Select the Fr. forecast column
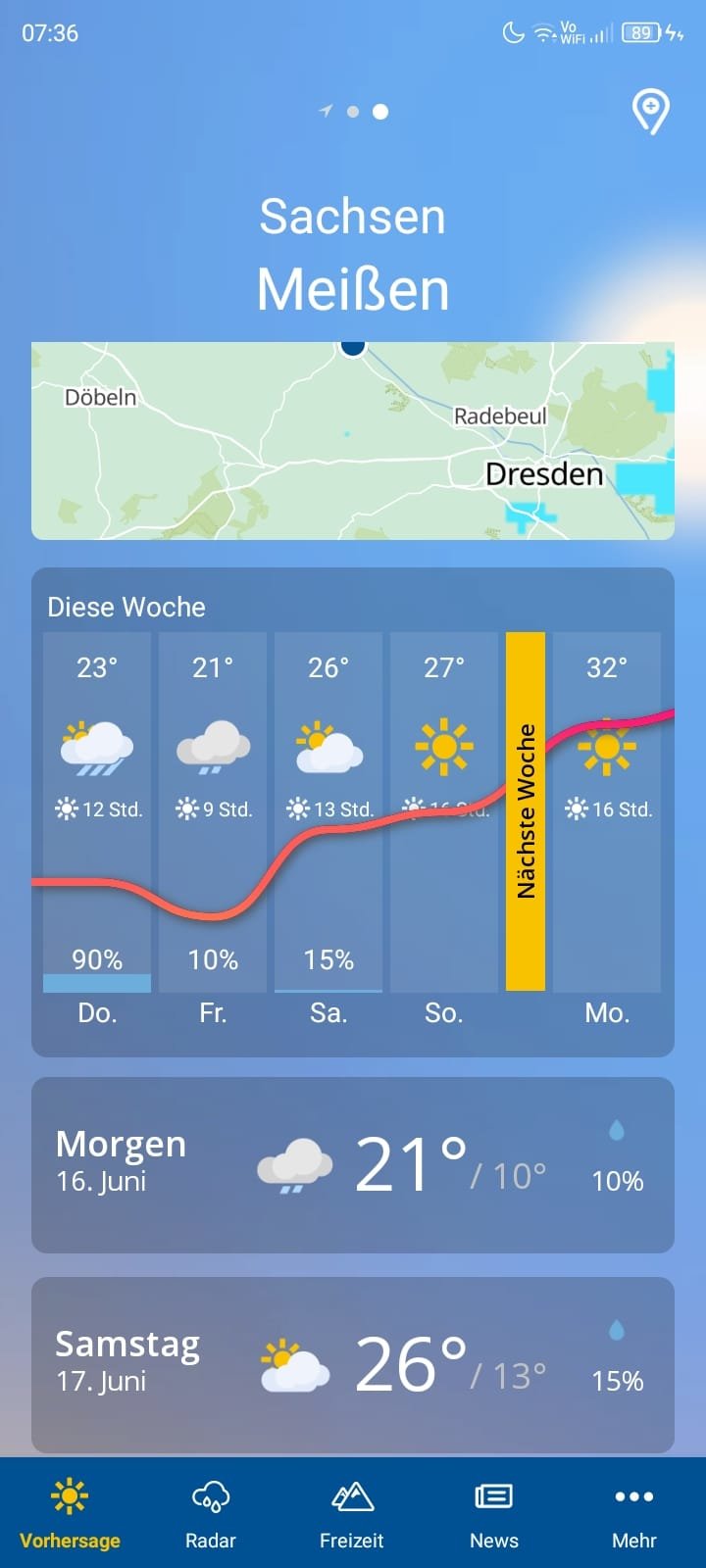This screenshot has width=706, height=1568. click(x=213, y=830)
